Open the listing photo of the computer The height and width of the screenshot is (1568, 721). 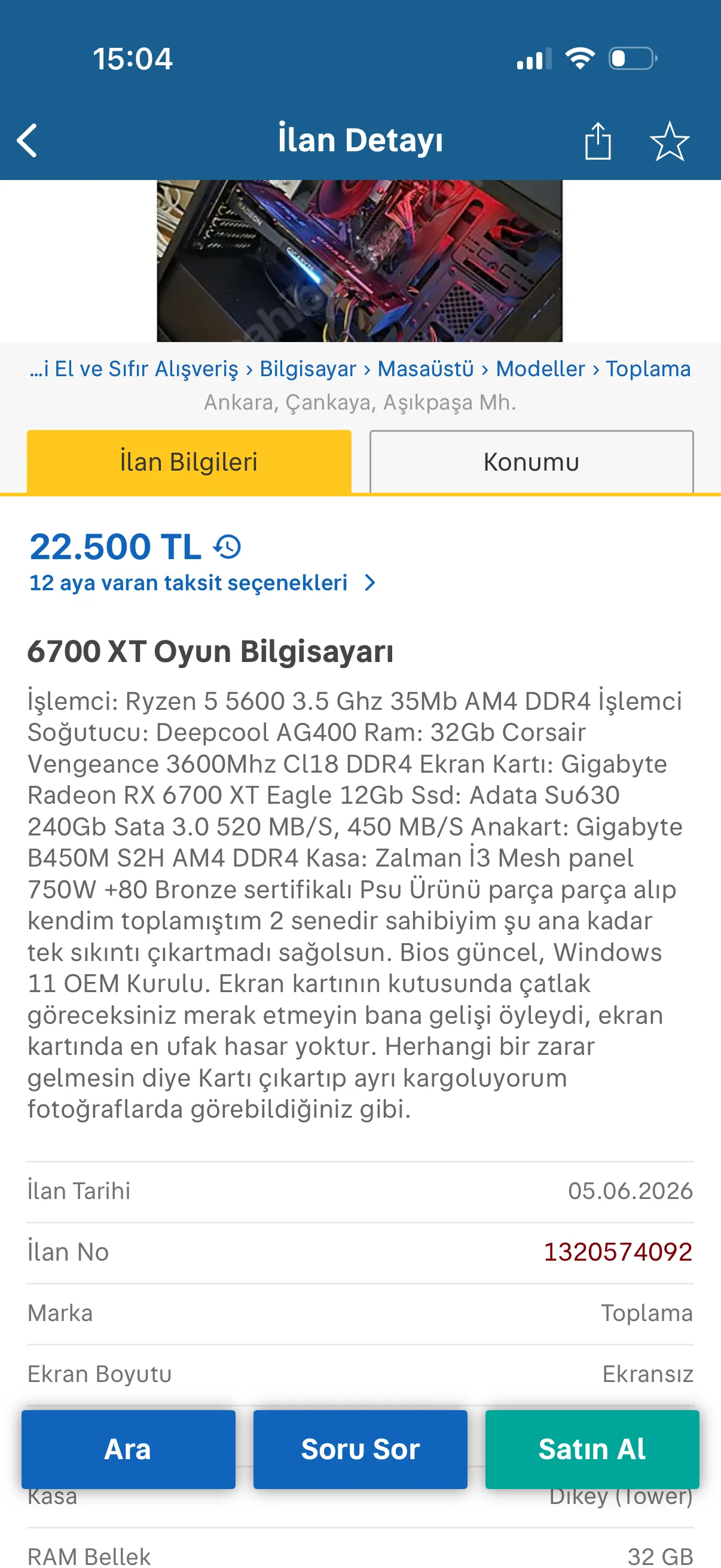pos(359,261)
